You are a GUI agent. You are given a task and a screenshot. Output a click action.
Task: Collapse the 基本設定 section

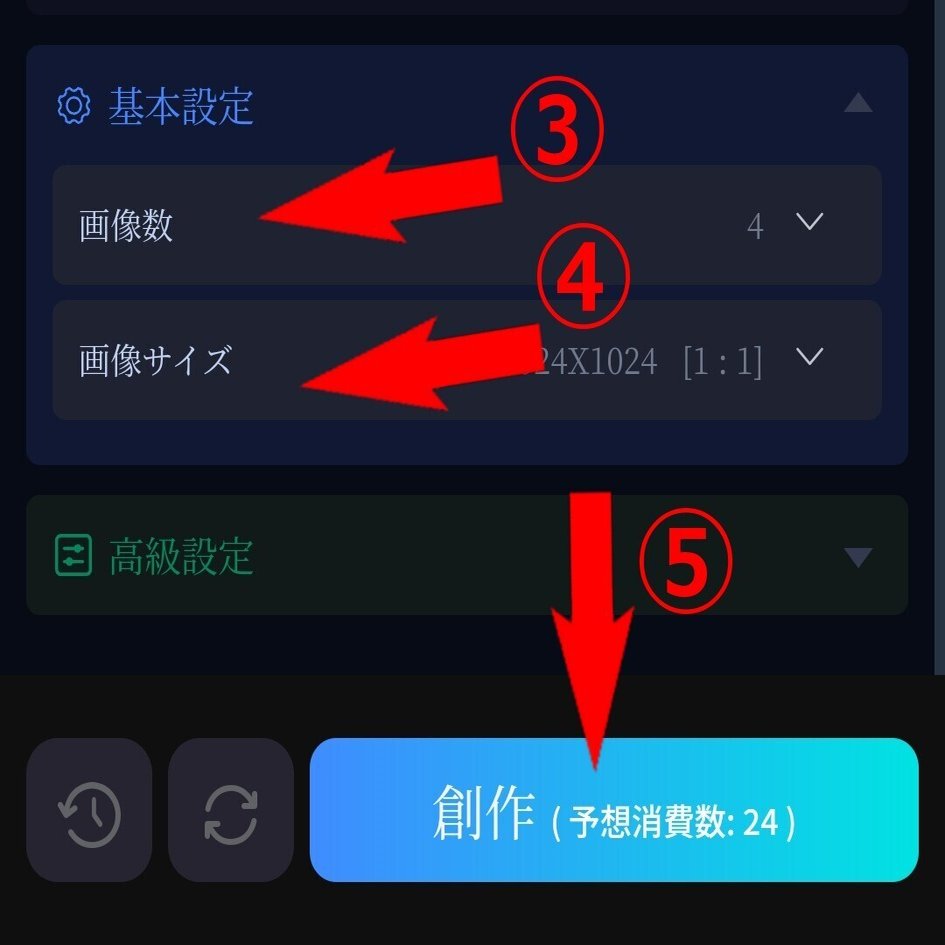[x=858, y=103]
